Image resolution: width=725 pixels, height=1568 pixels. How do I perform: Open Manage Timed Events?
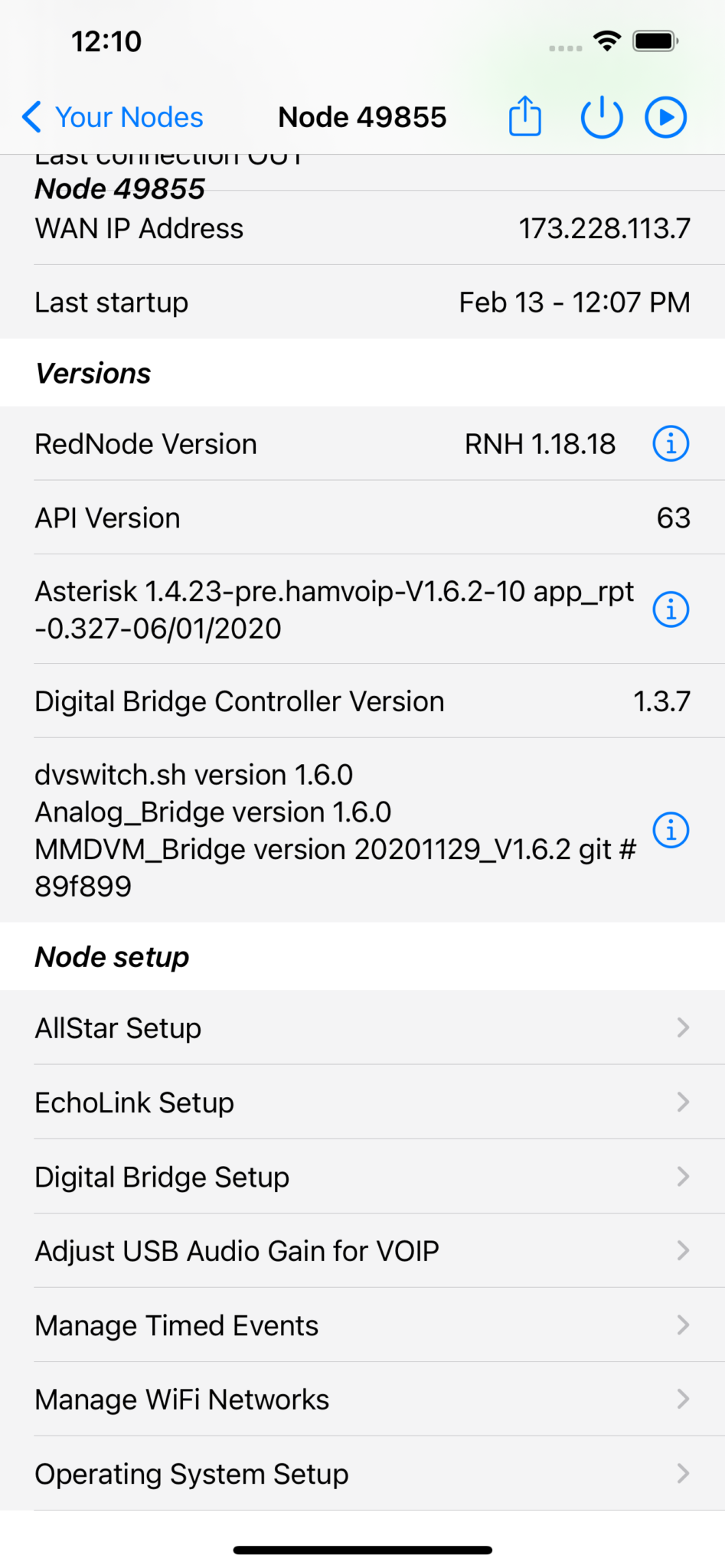[x=362, y=1325]
